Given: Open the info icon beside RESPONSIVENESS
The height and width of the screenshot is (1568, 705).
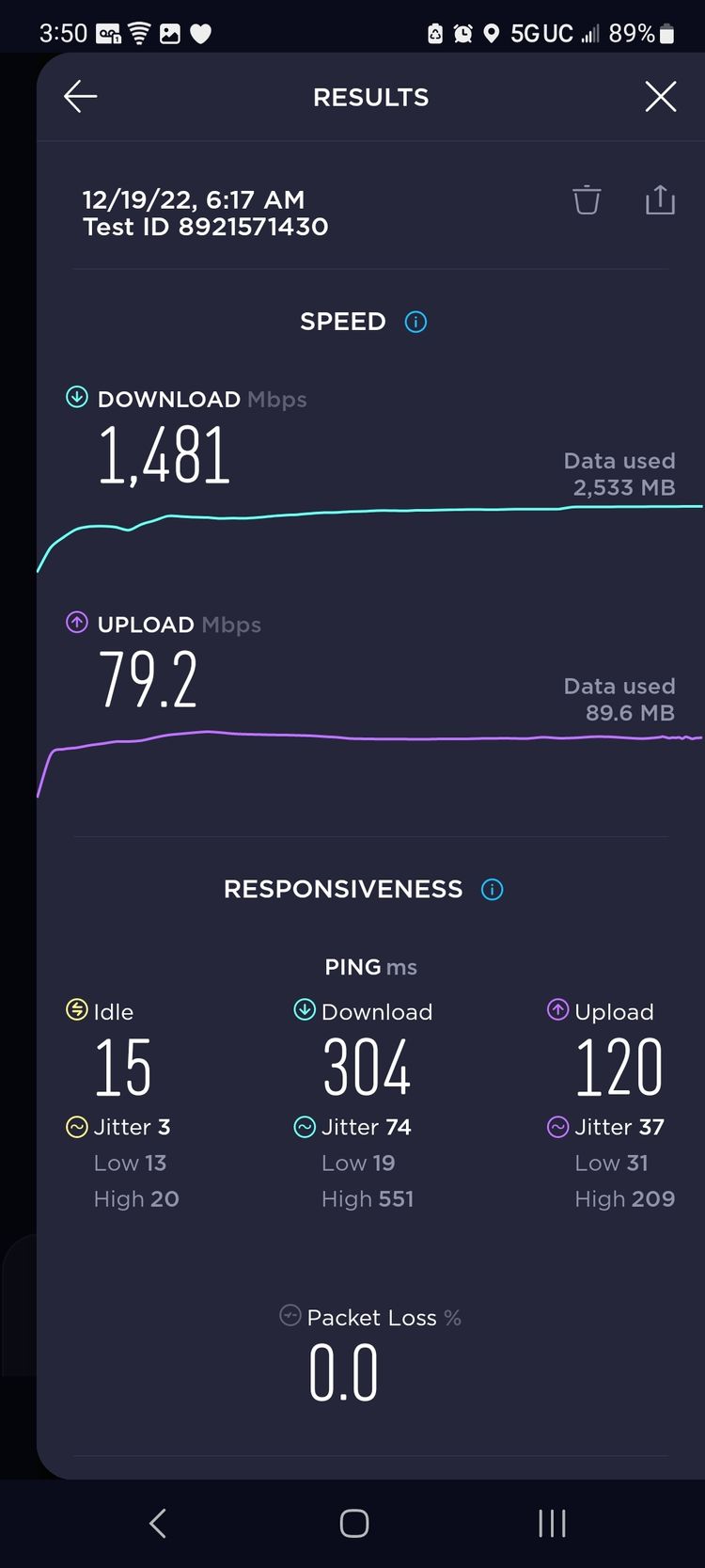Looking at the screenshot, I should coord(493,889).
